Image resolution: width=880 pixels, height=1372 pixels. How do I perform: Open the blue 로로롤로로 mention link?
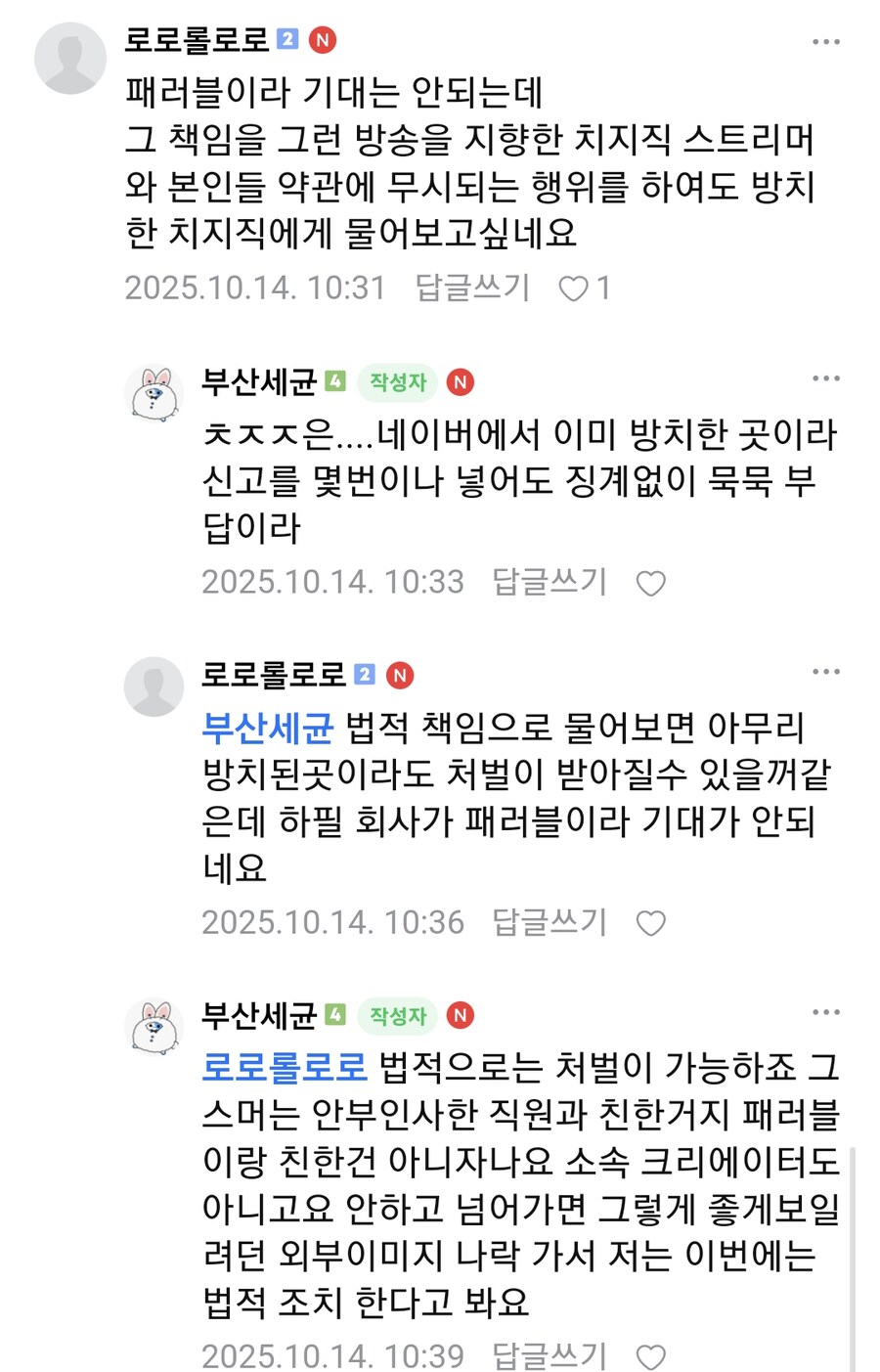point(284,1067)
